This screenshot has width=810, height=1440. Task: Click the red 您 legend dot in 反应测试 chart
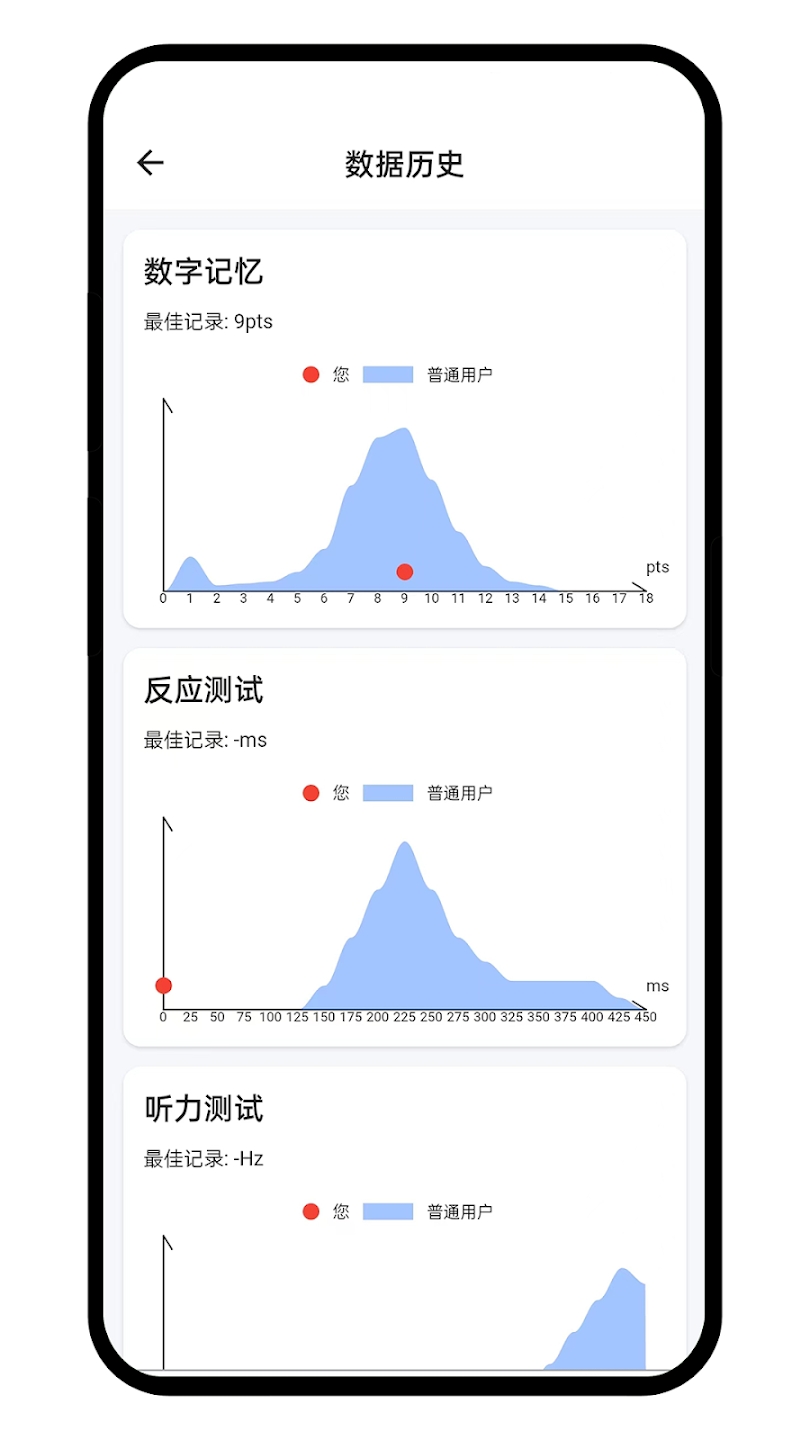[x=311, y=792]
